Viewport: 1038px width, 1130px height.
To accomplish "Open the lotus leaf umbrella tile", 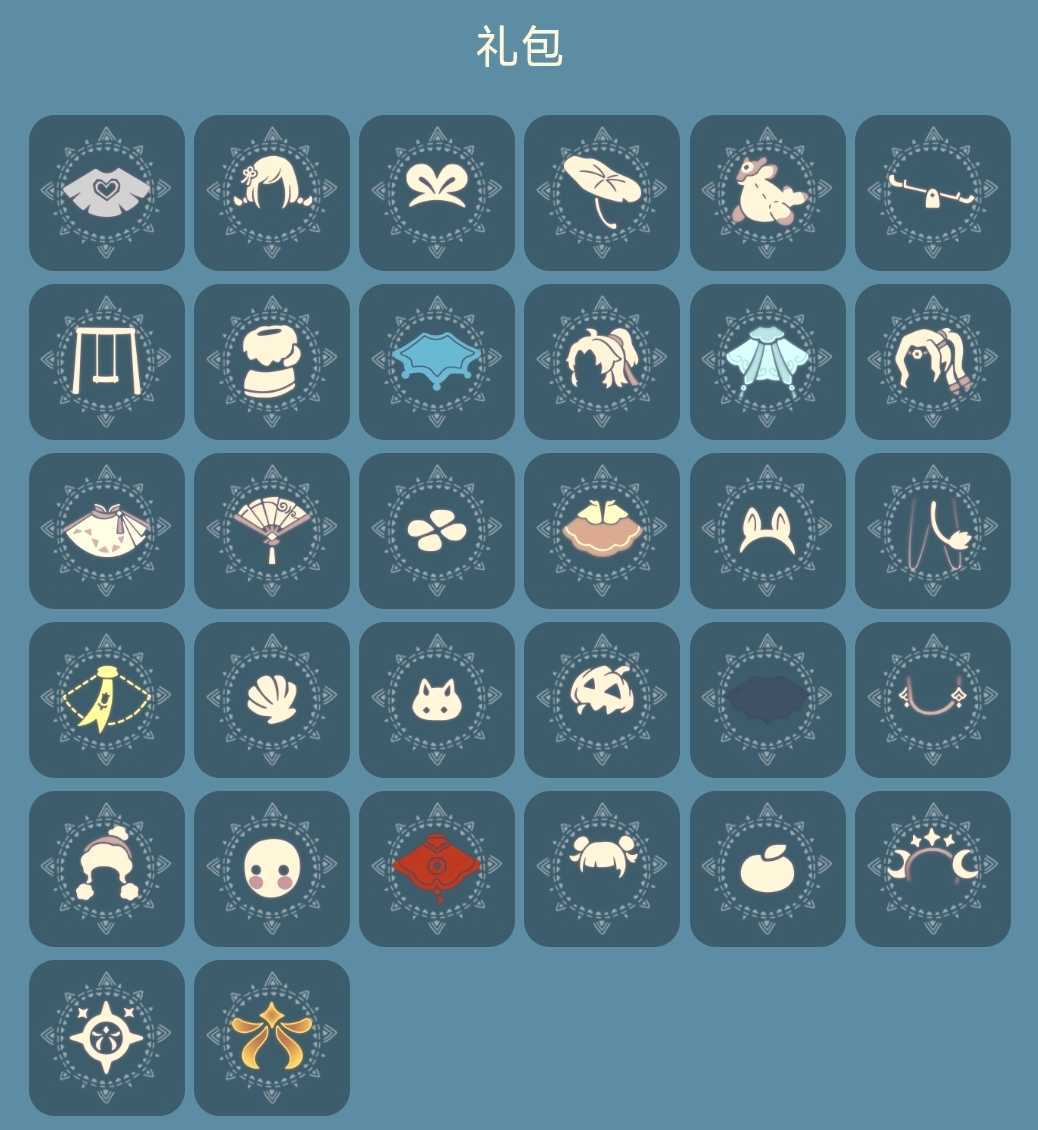I will coord(602,192).
